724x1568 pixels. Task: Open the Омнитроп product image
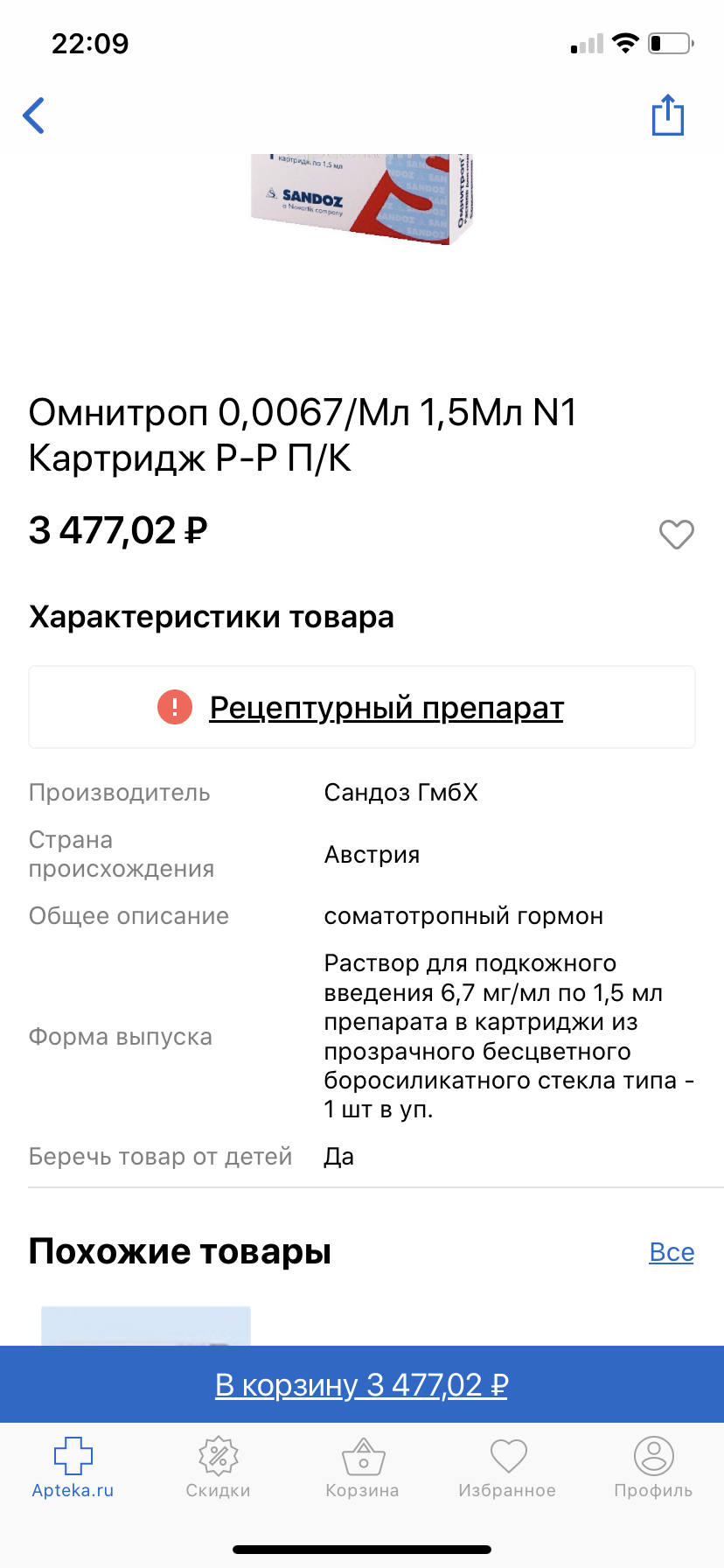point(362,198)
